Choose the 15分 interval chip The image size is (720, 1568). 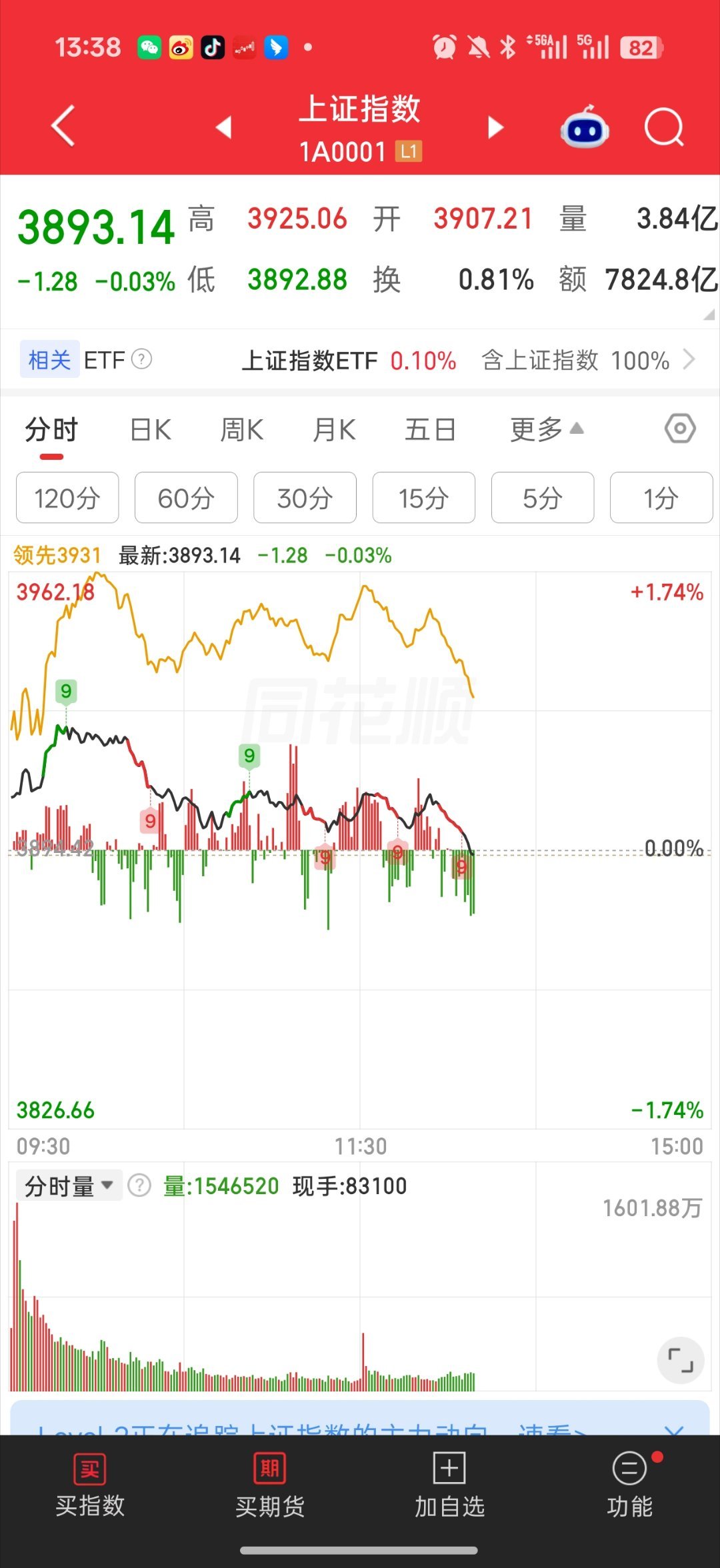point(423,498)
